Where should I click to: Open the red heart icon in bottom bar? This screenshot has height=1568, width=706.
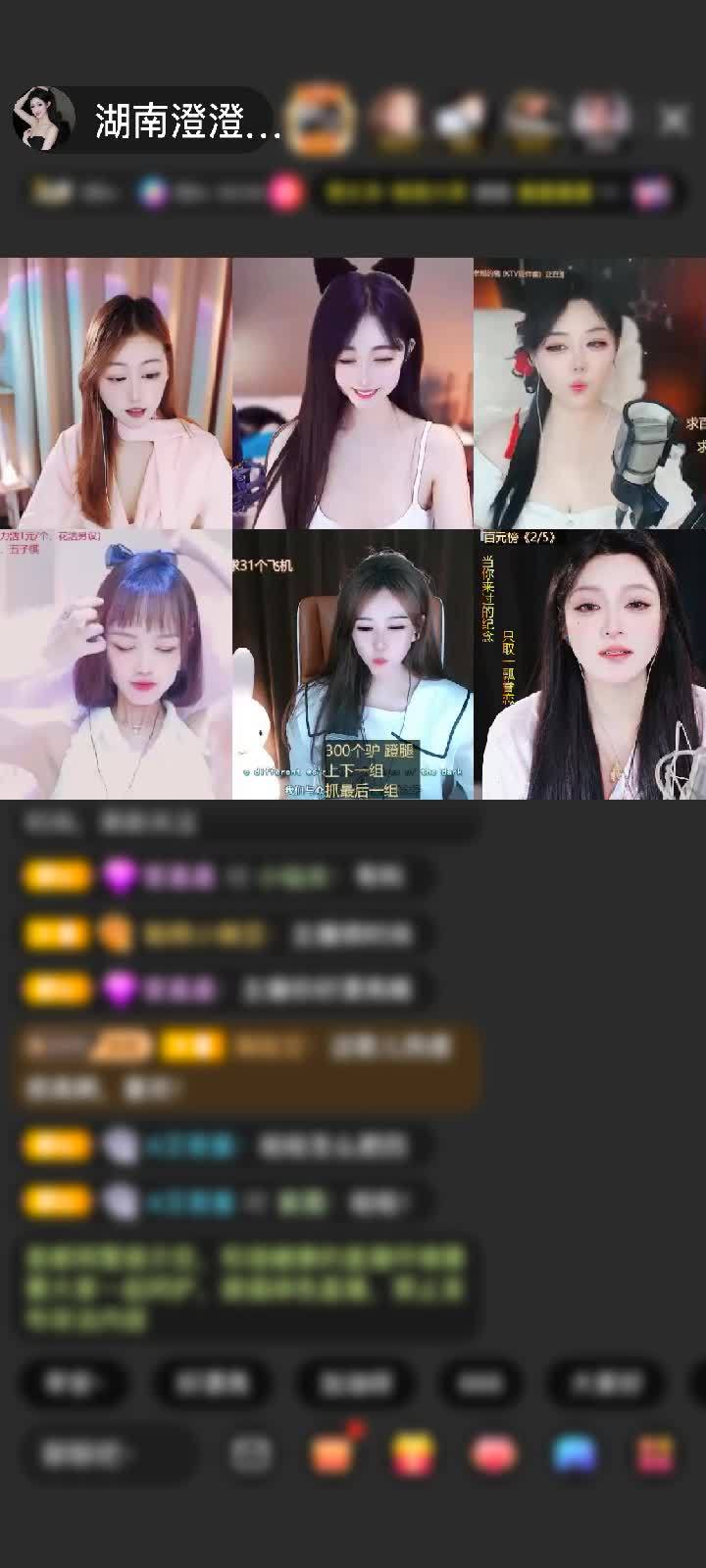tap(493, 1454)
